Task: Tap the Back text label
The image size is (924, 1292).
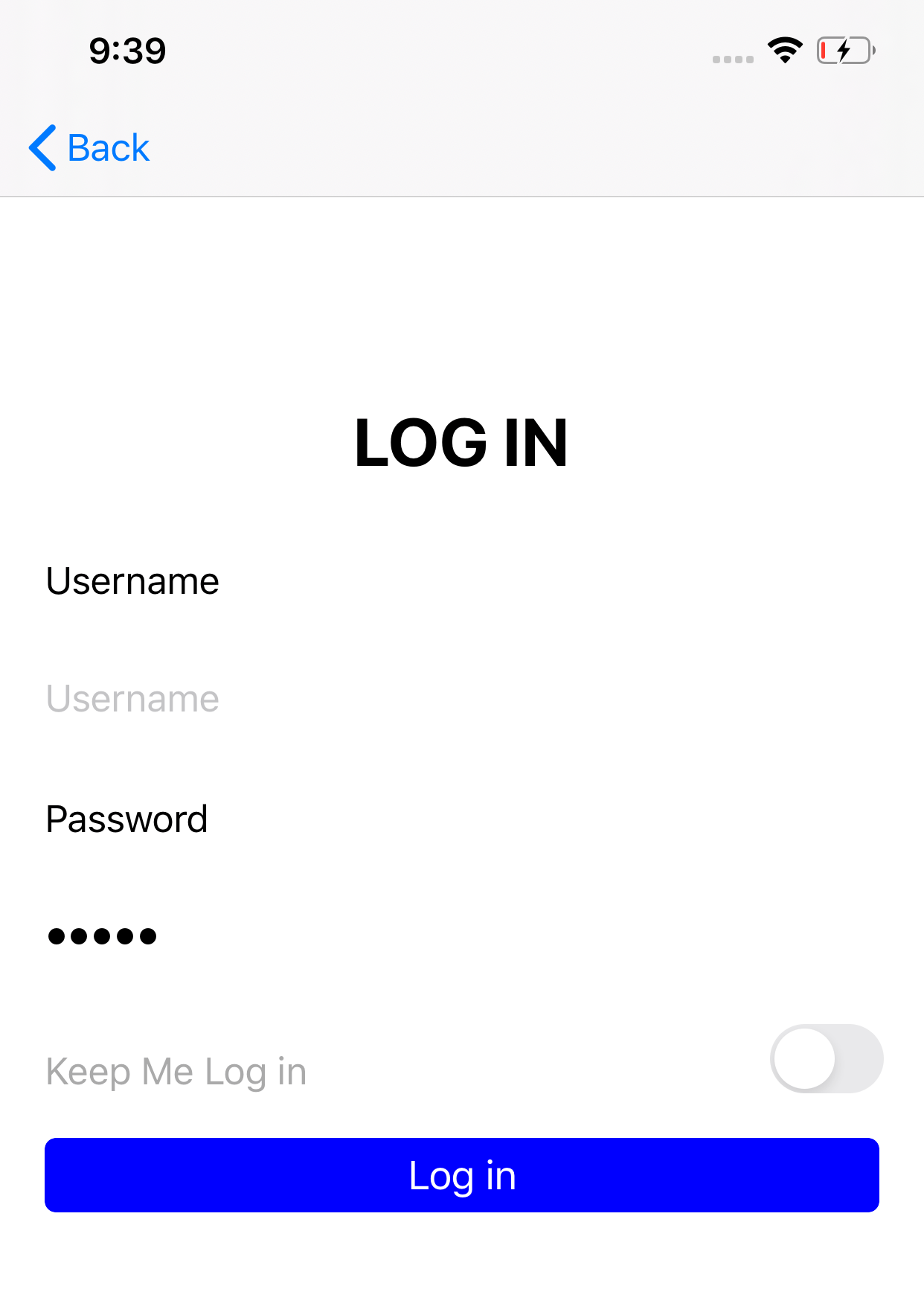Action: 108,147
